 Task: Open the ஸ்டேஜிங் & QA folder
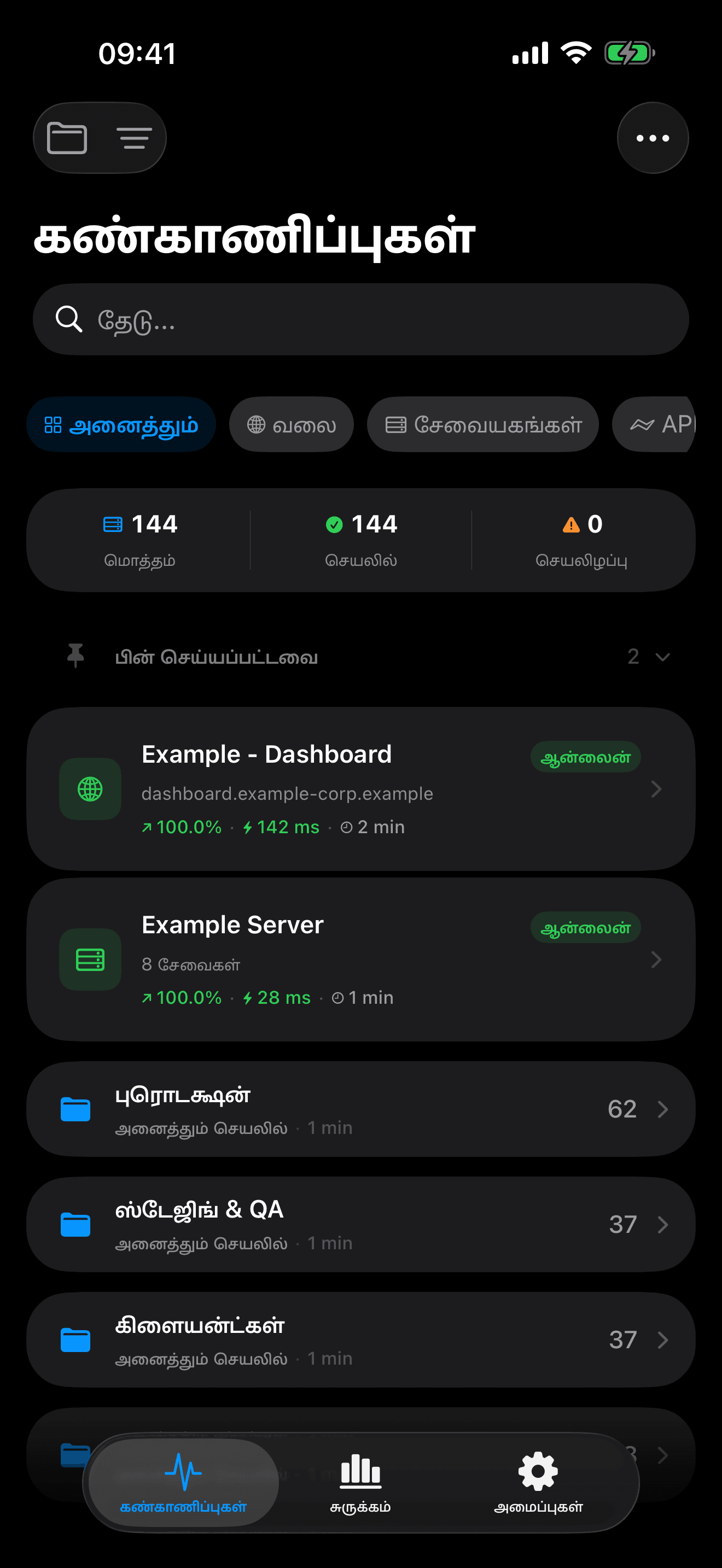pos(360,1224)
